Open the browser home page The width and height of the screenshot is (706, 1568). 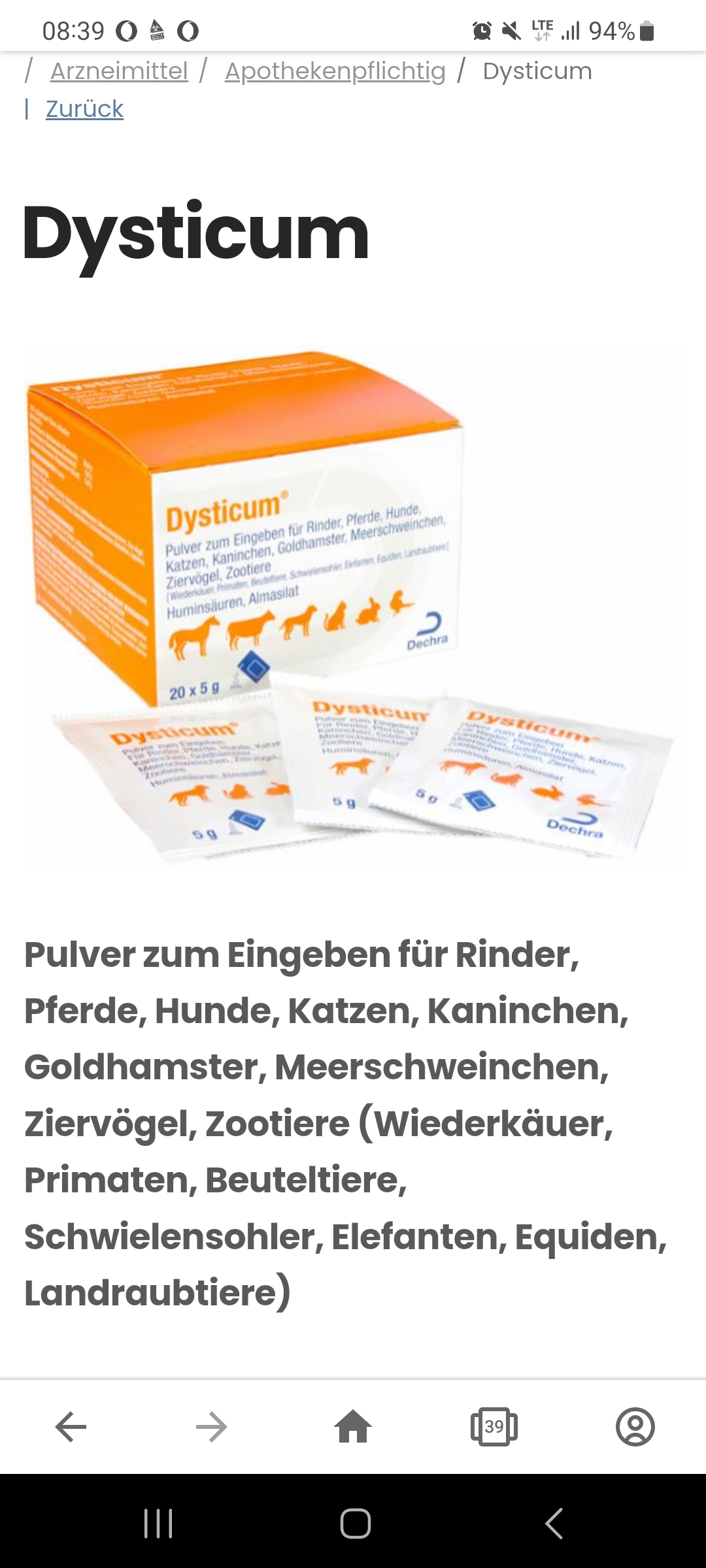click(x=353, y=1427)
